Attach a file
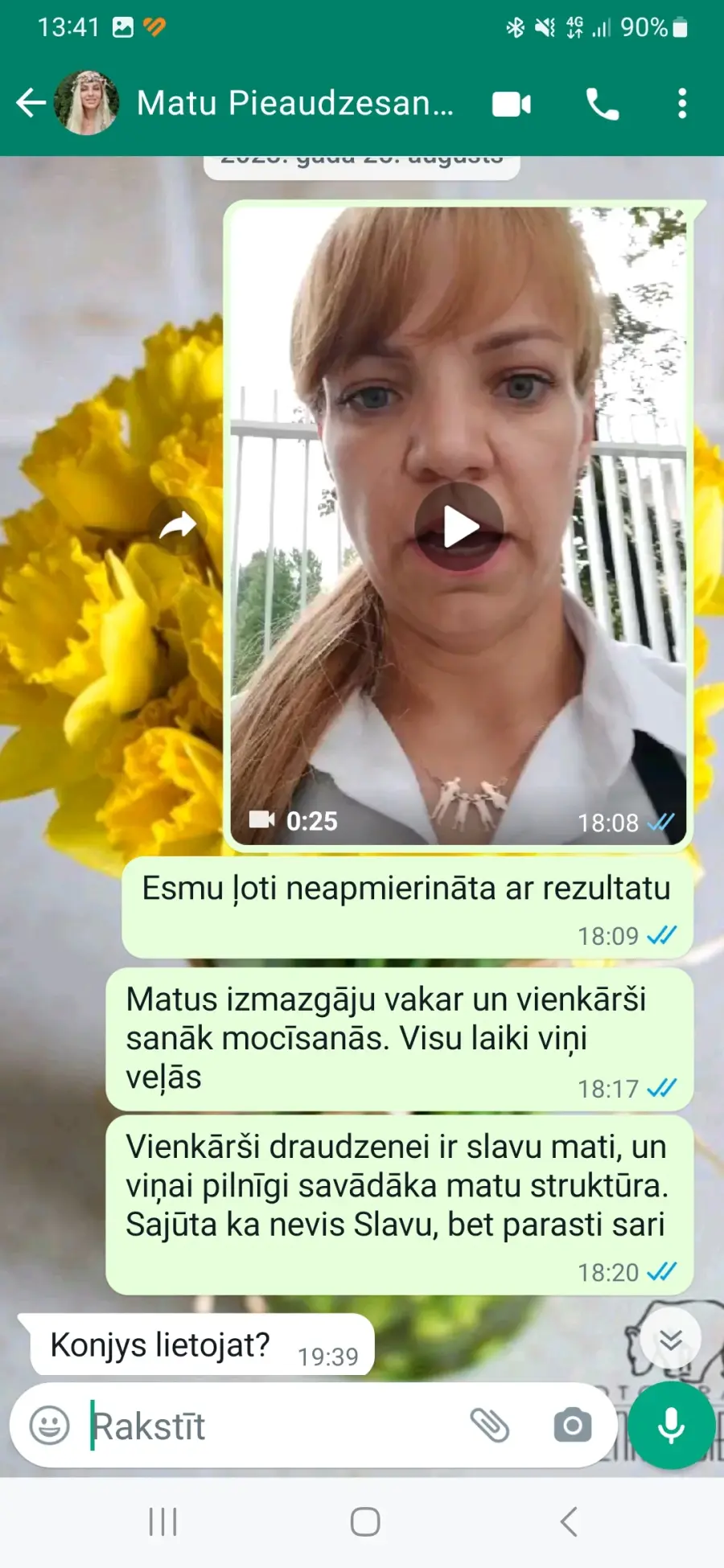 point(490,1426)
